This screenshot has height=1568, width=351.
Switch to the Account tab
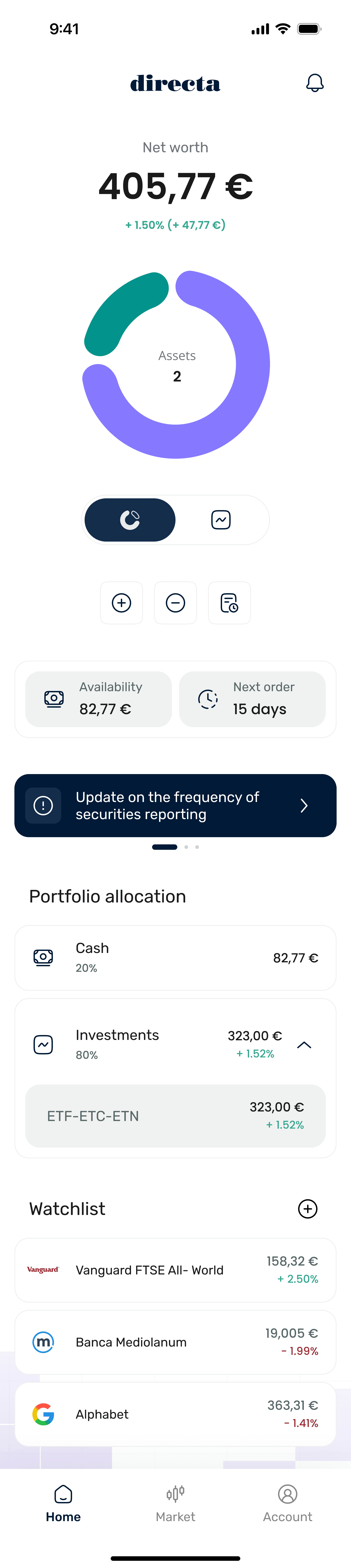point(287,1503)
